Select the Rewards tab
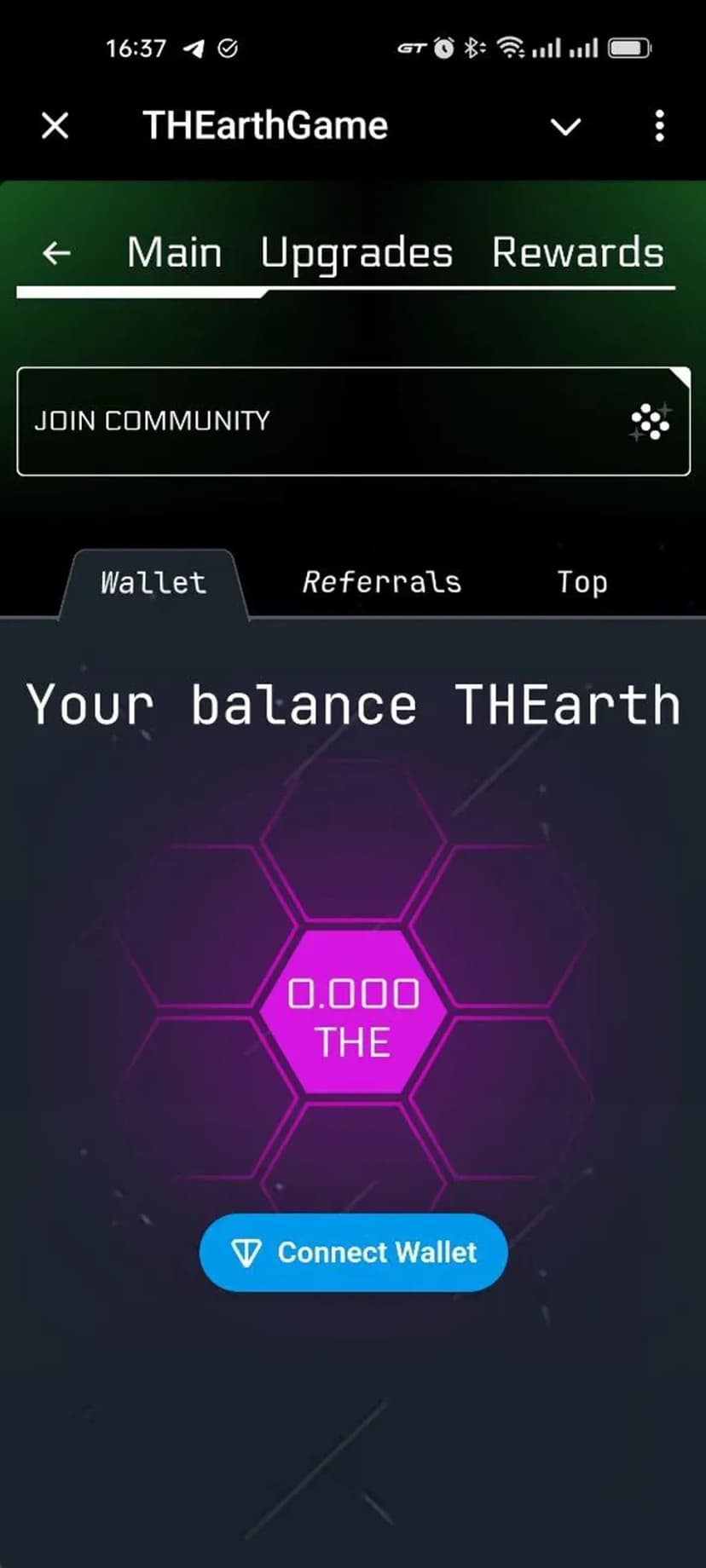 click(x=577, y=253)
